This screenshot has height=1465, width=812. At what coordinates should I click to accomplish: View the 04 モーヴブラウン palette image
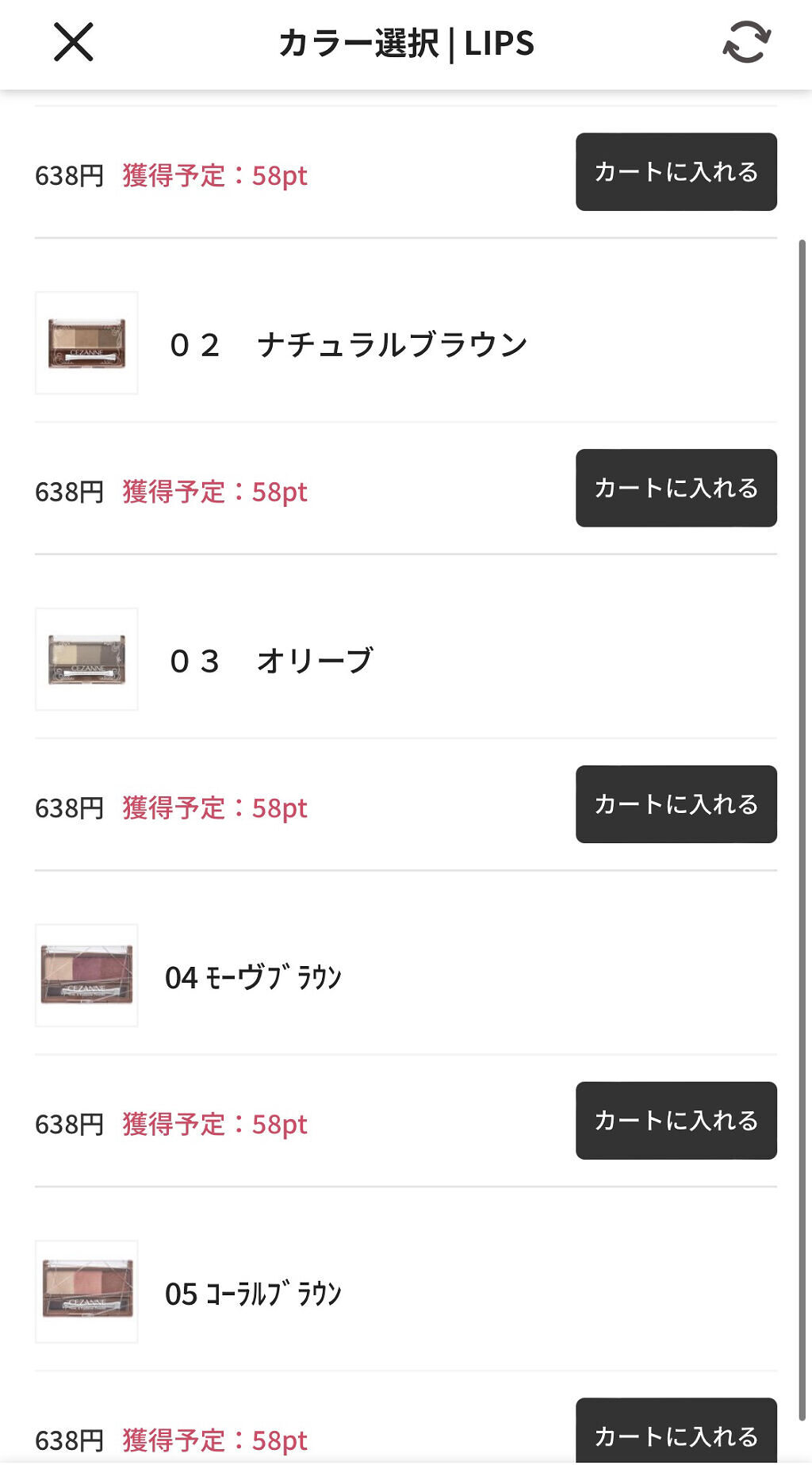(86, 976)
